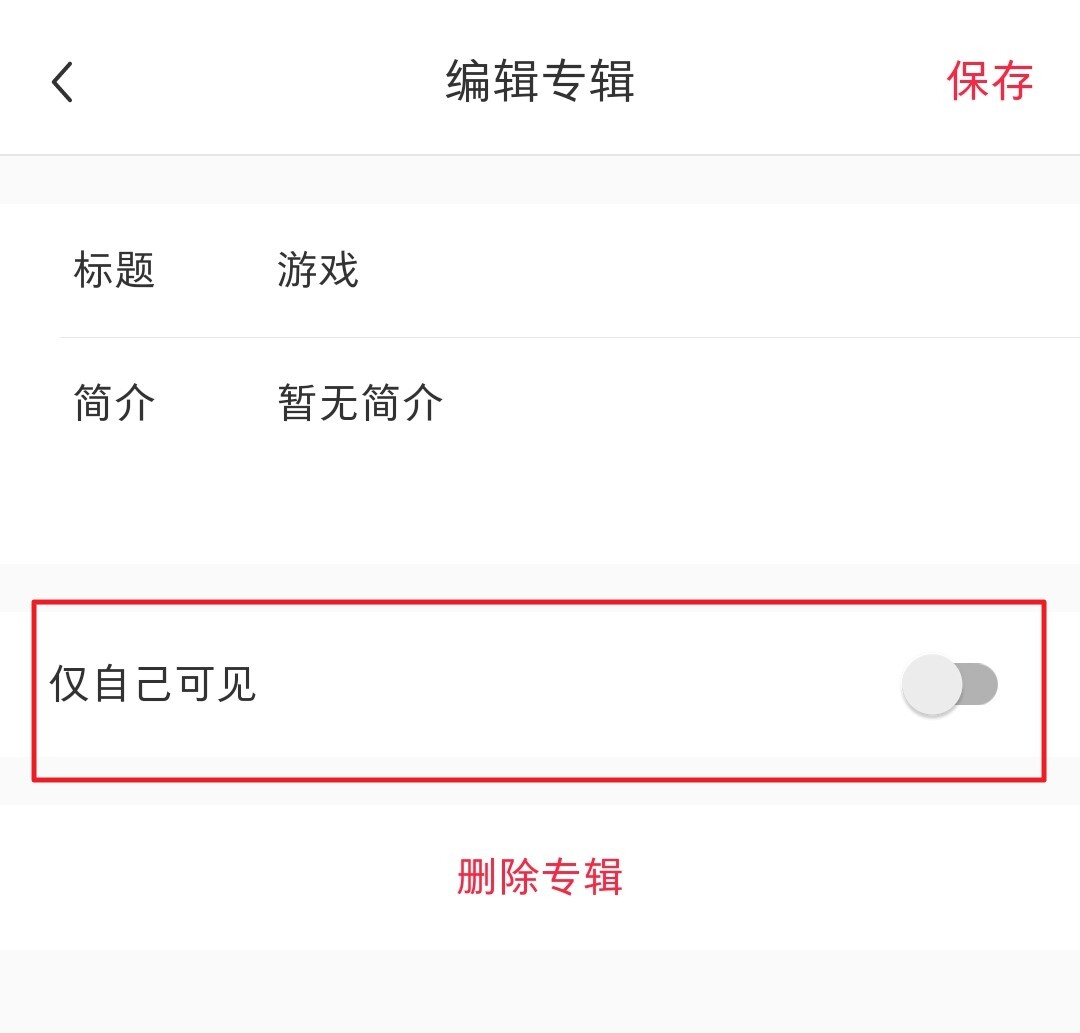Save the album with 保存
Viewport: 1080px width, 1033px height.
pyautogui.click(x=989, y=81)
